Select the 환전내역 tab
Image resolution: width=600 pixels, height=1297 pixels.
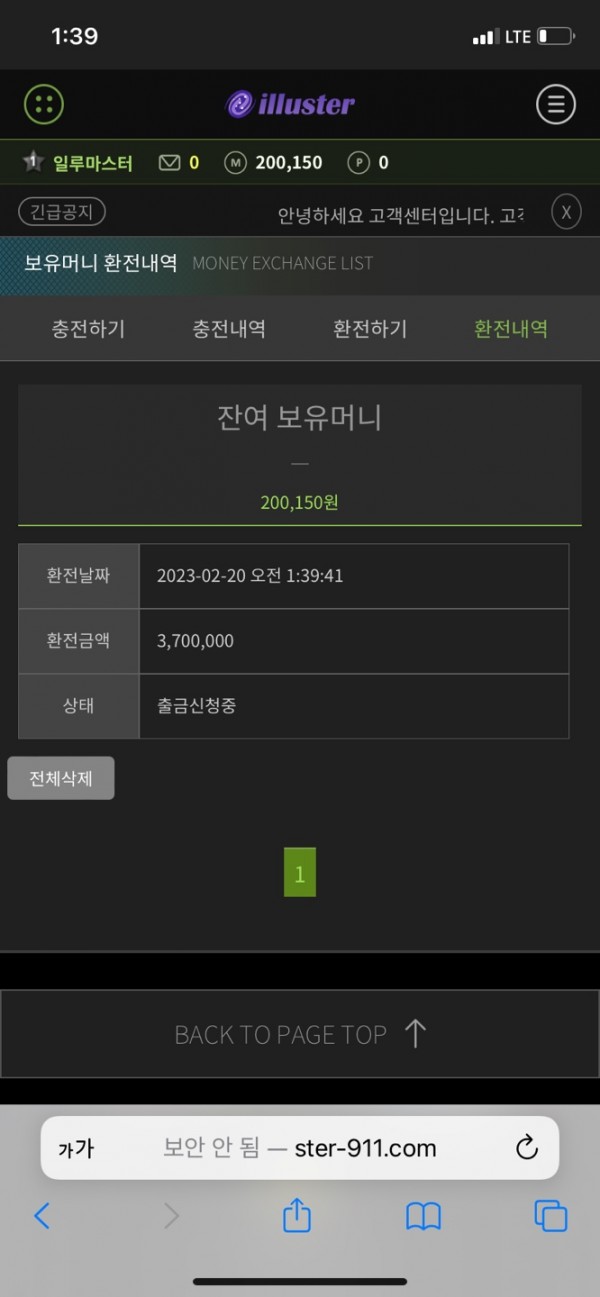[511, 329]
